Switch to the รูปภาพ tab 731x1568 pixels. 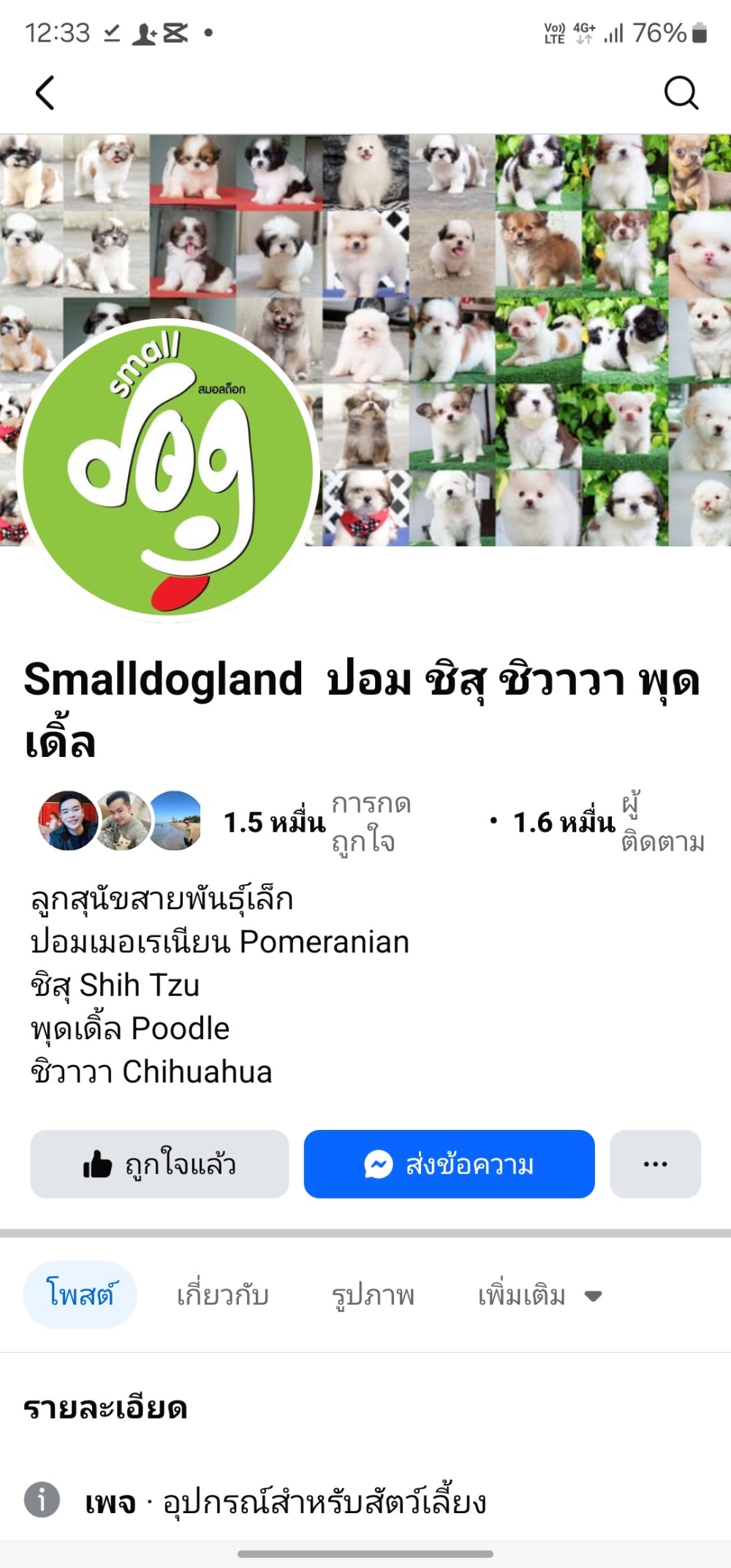tap(373, 1295)
